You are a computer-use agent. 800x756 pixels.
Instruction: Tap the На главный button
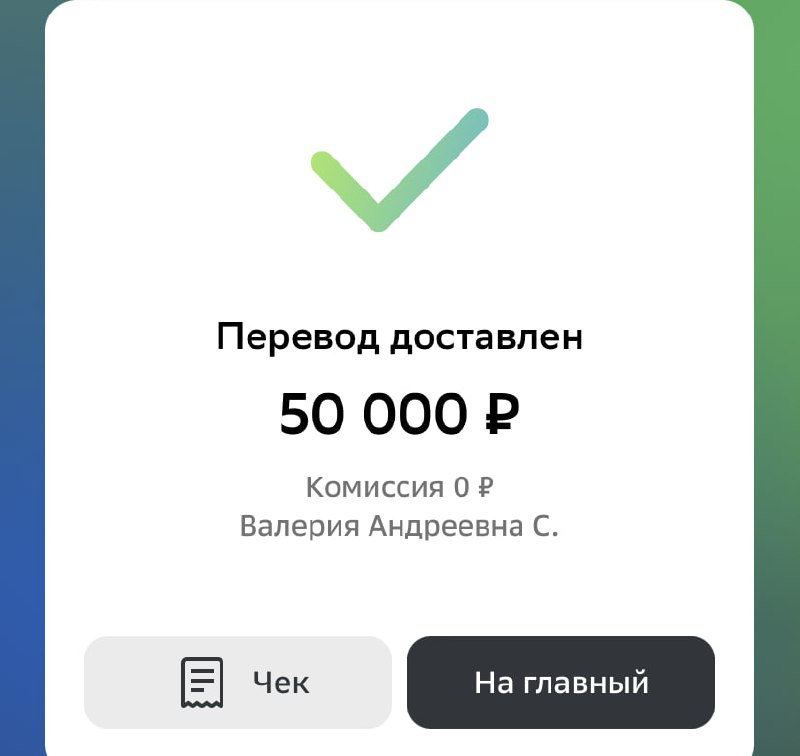[x=560, y=682]
